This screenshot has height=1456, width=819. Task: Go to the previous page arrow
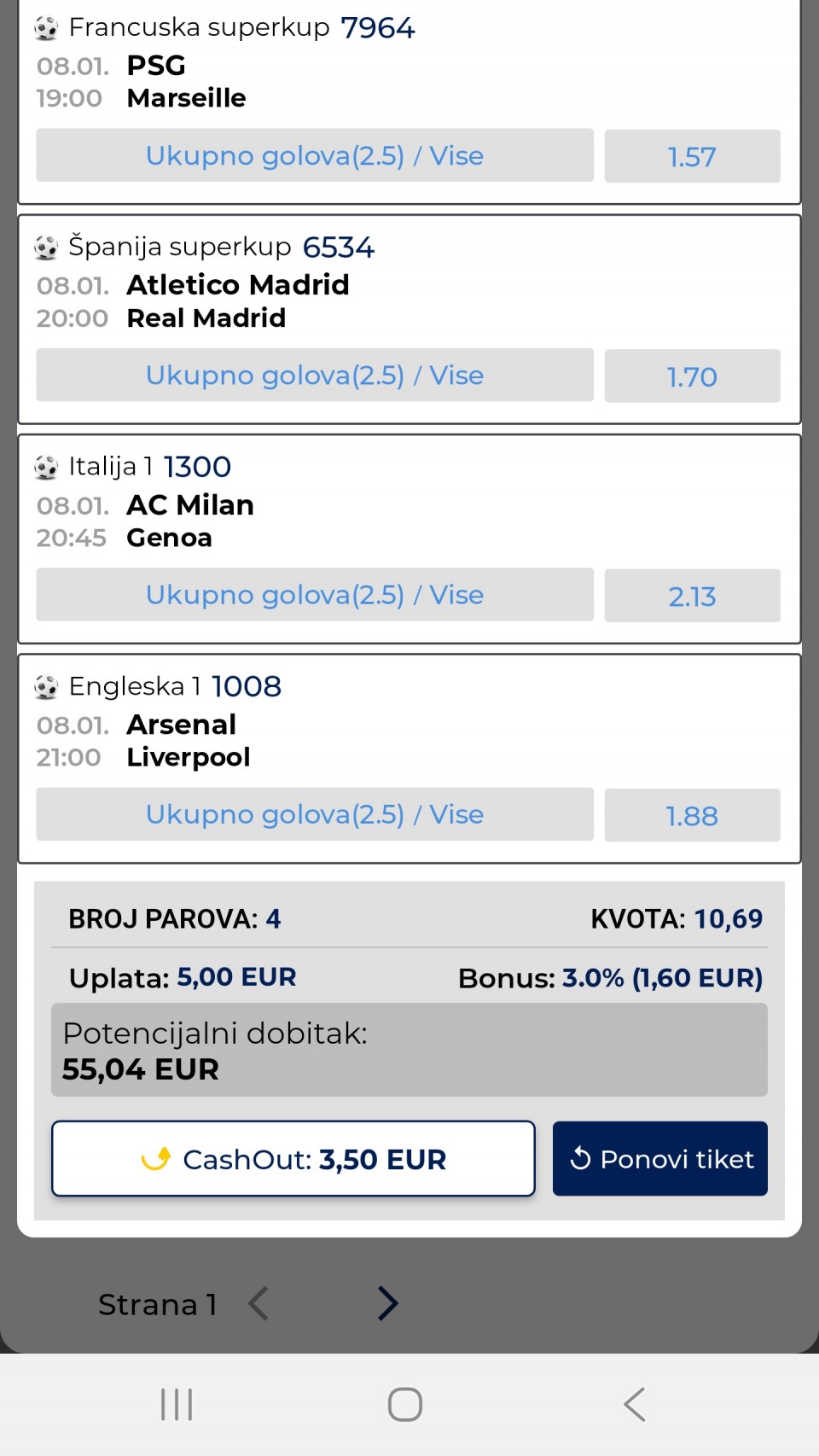pyautogui.click(x=258, y=1303)
